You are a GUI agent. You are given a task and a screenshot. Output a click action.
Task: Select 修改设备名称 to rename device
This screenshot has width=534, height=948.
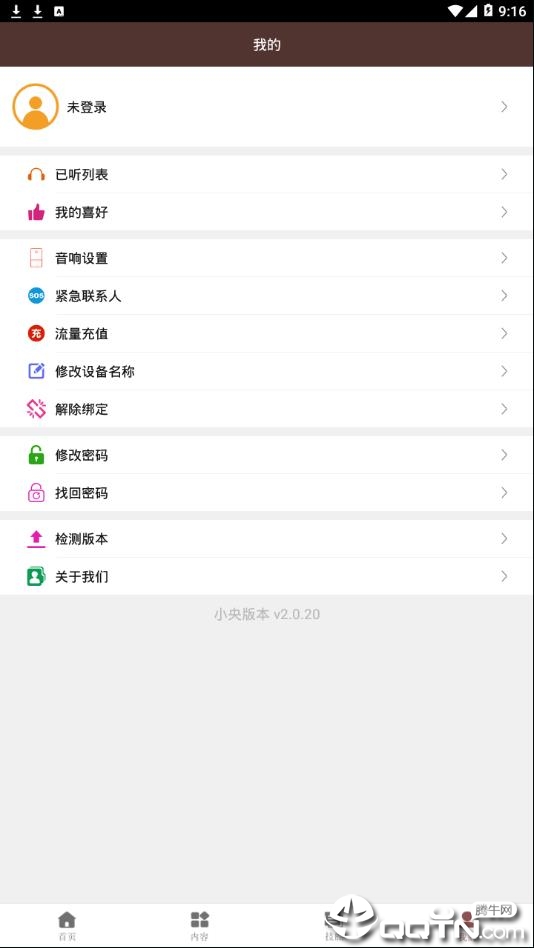(267, 371)
